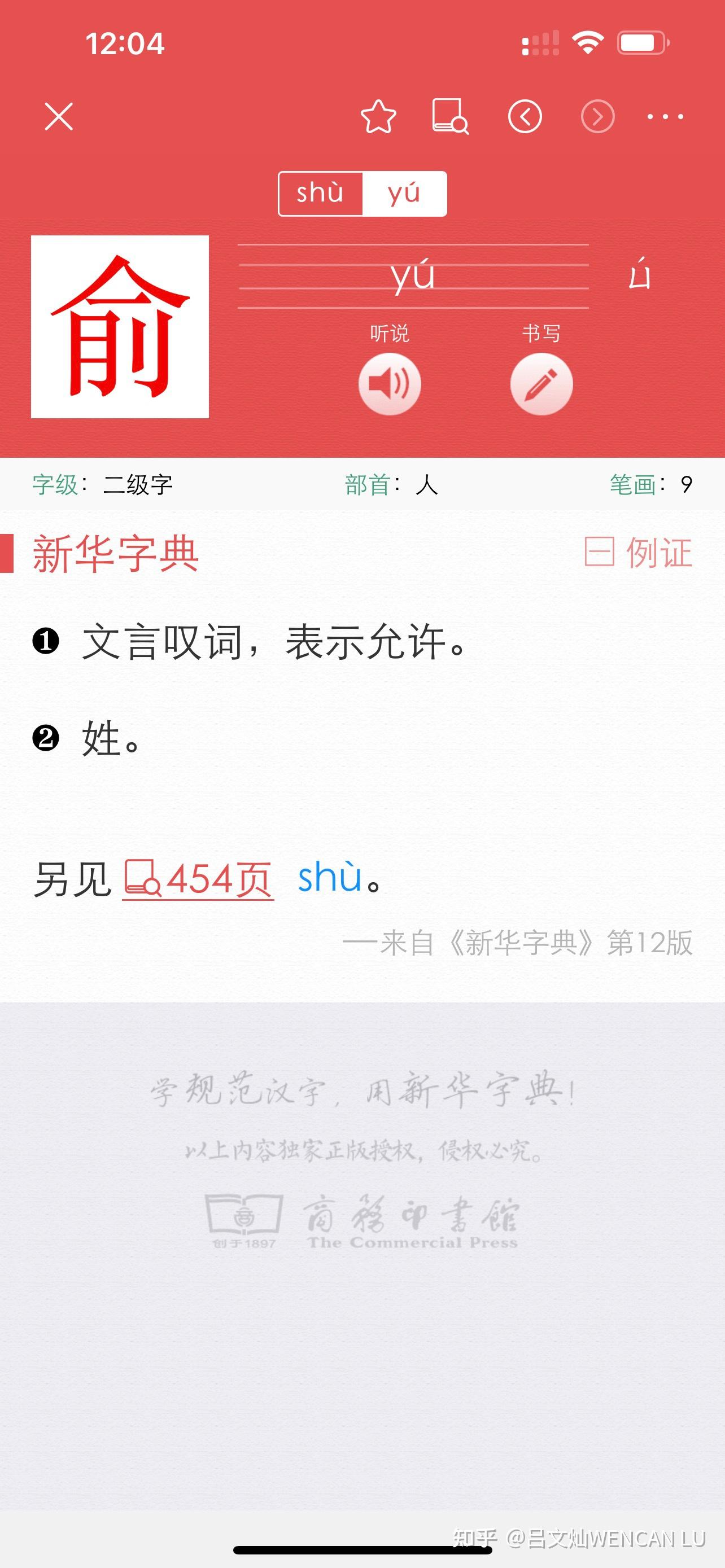
Task: Go forward using the right chevron icon
Action: click(598, 117)
